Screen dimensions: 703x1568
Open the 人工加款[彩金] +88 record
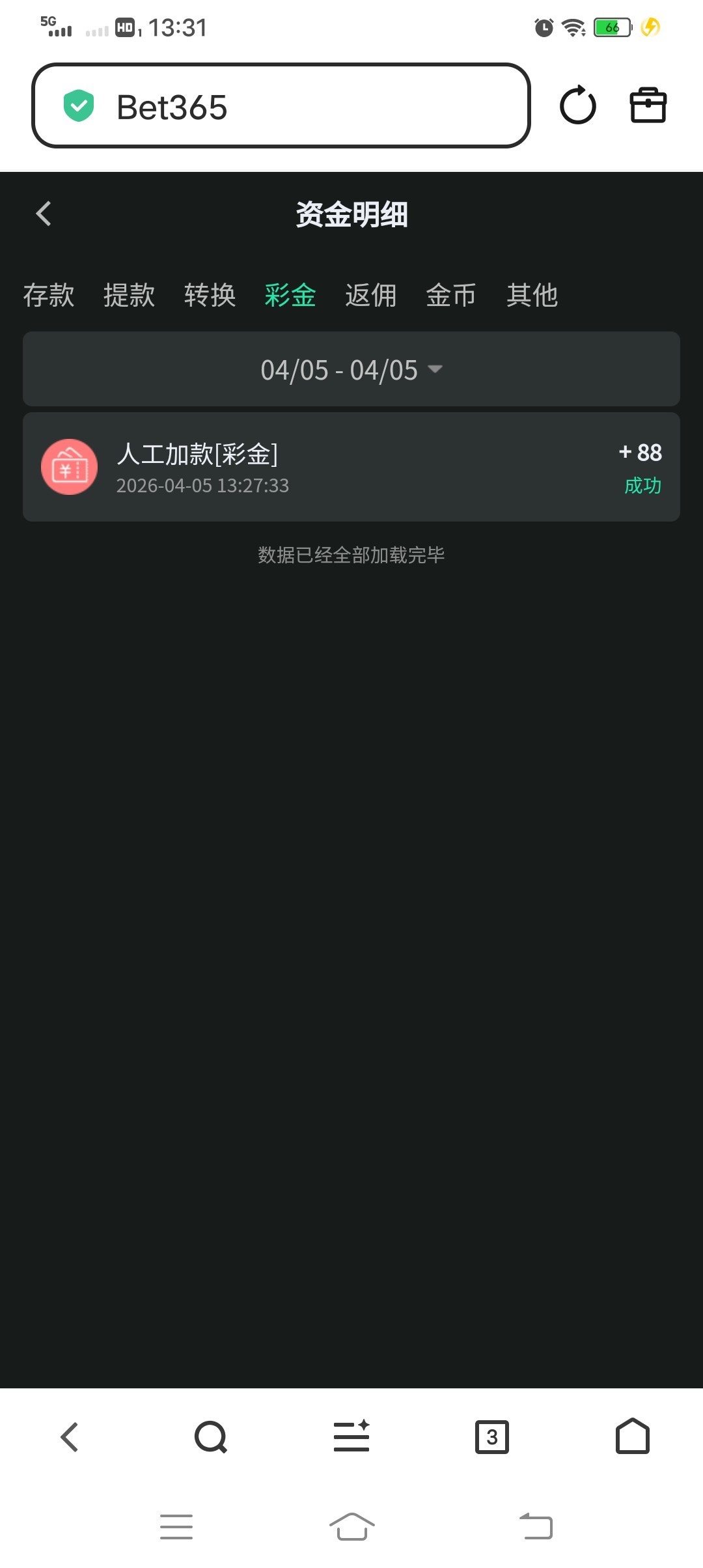pos(351,467)
